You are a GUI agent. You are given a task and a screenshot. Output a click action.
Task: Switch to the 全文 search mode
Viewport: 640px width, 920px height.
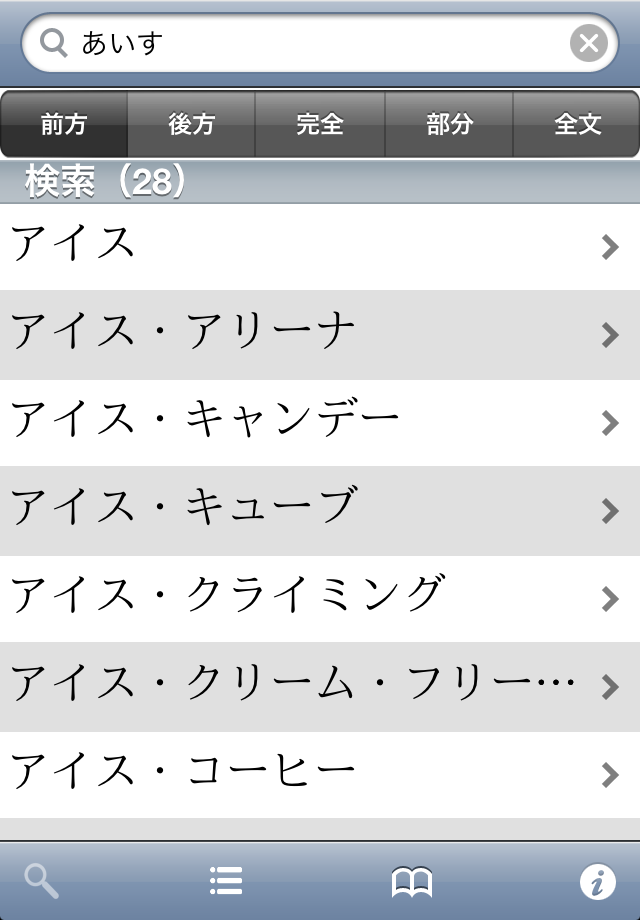point(577,124)
